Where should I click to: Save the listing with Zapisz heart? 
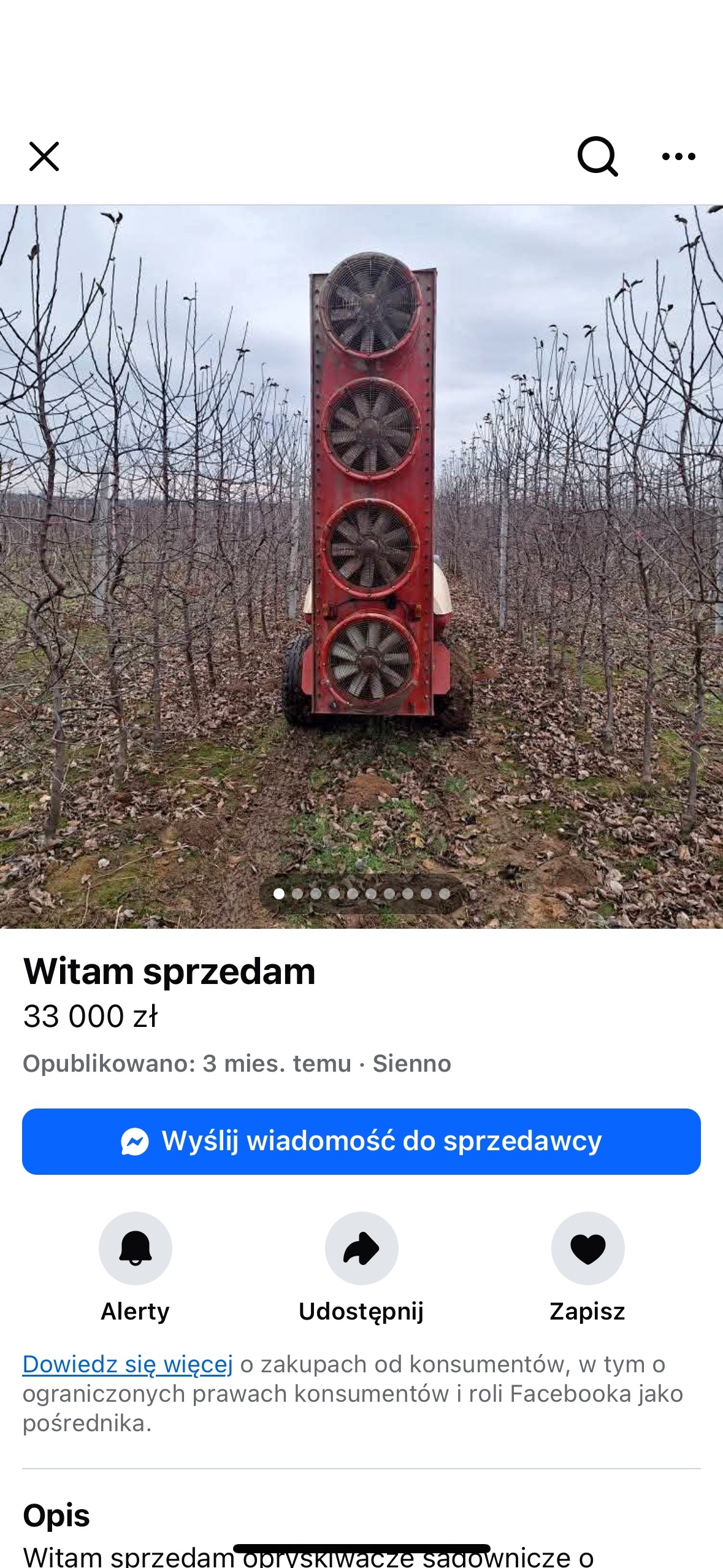point(587,1248)
